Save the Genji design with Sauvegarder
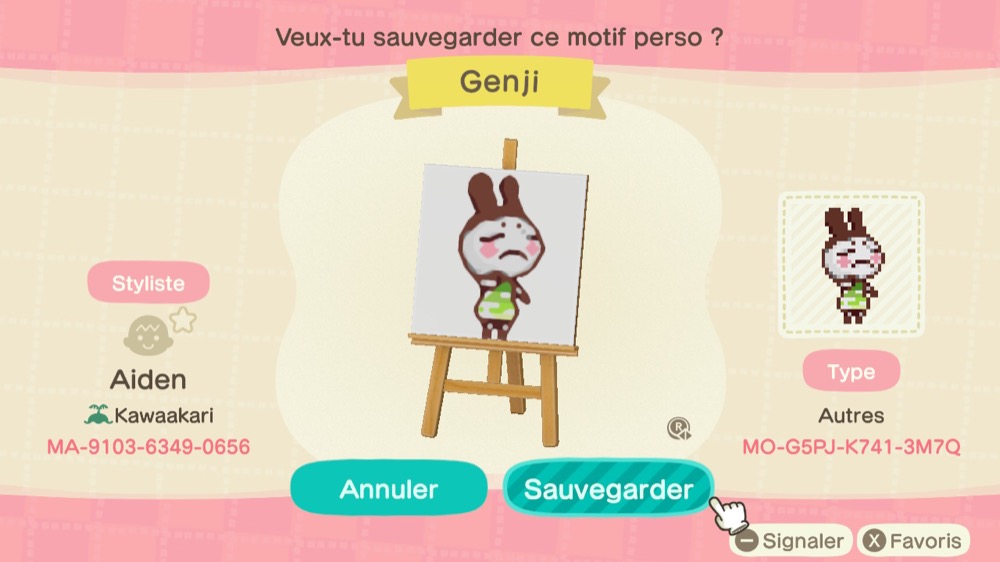 608,489
